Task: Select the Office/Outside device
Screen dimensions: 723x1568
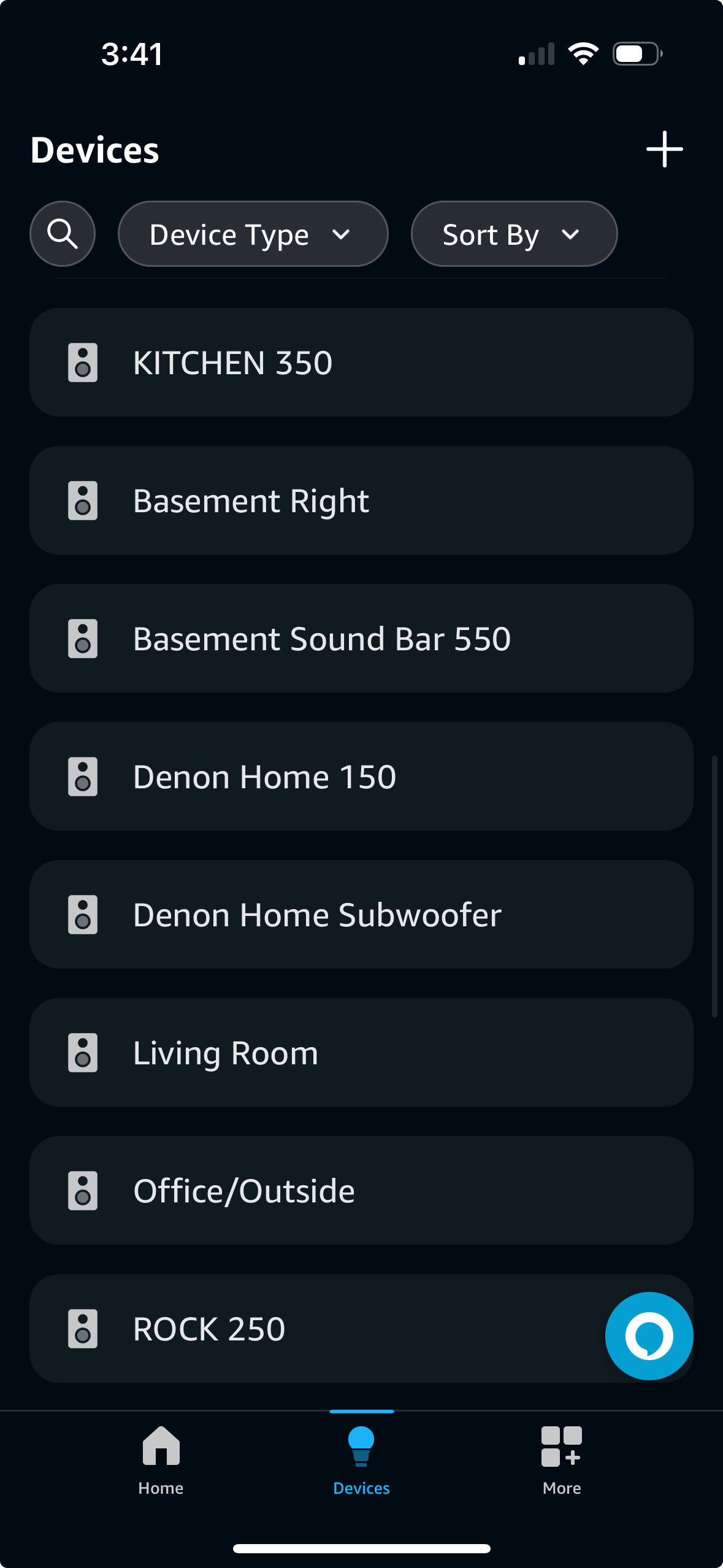Action: 361,1191
